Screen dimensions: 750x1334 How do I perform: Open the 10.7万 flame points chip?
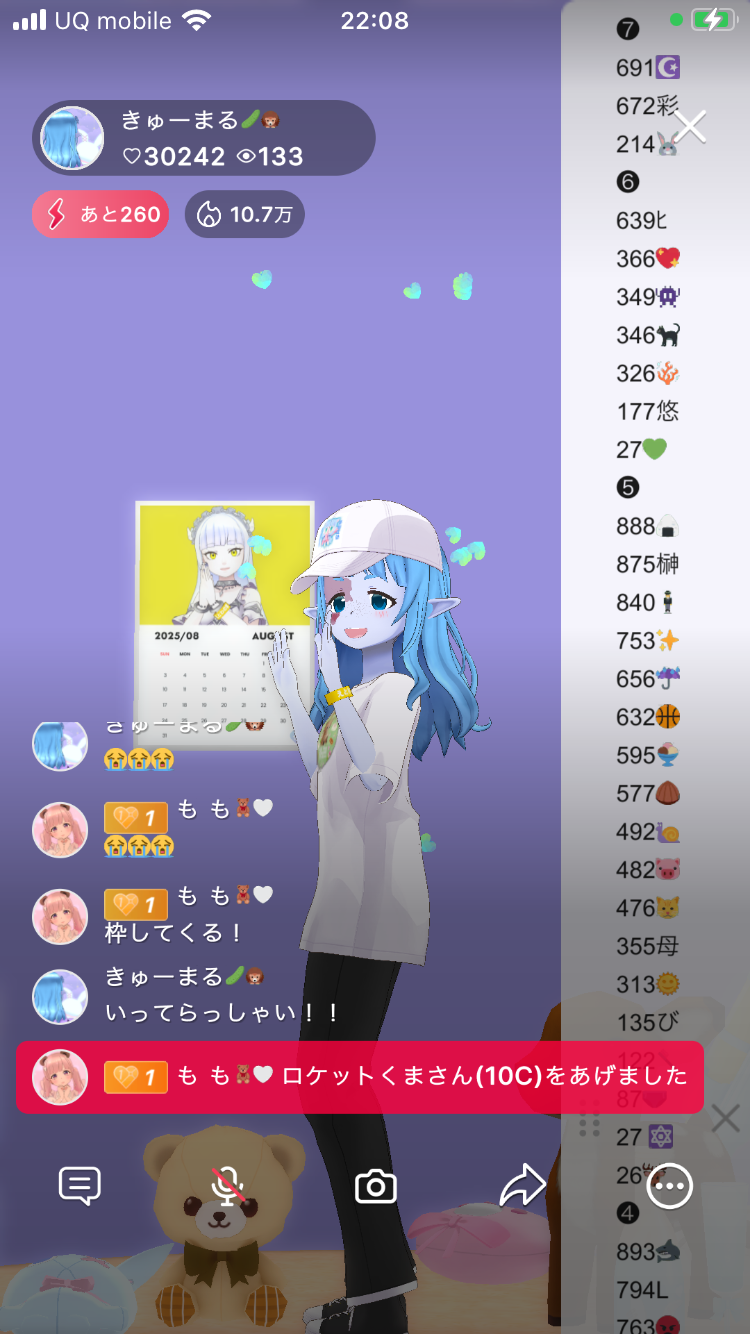click(x=245, y=215)
